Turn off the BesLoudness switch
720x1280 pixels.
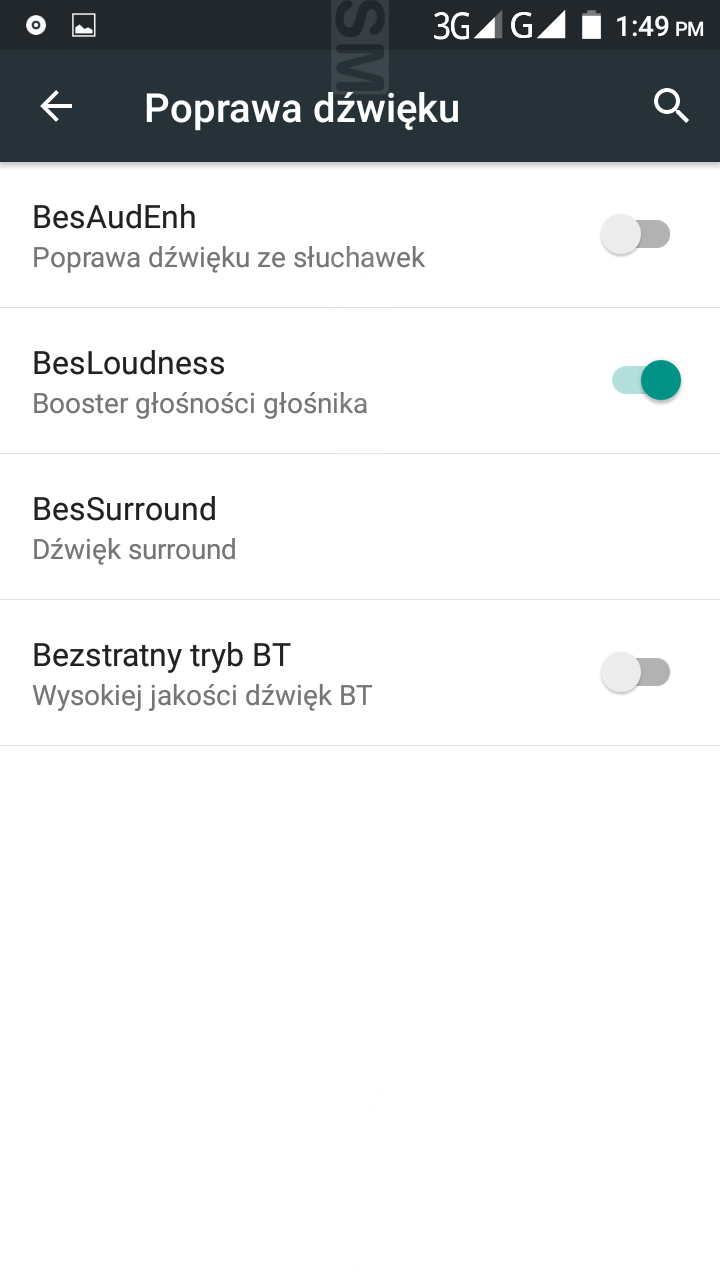(x=646, y=381)
